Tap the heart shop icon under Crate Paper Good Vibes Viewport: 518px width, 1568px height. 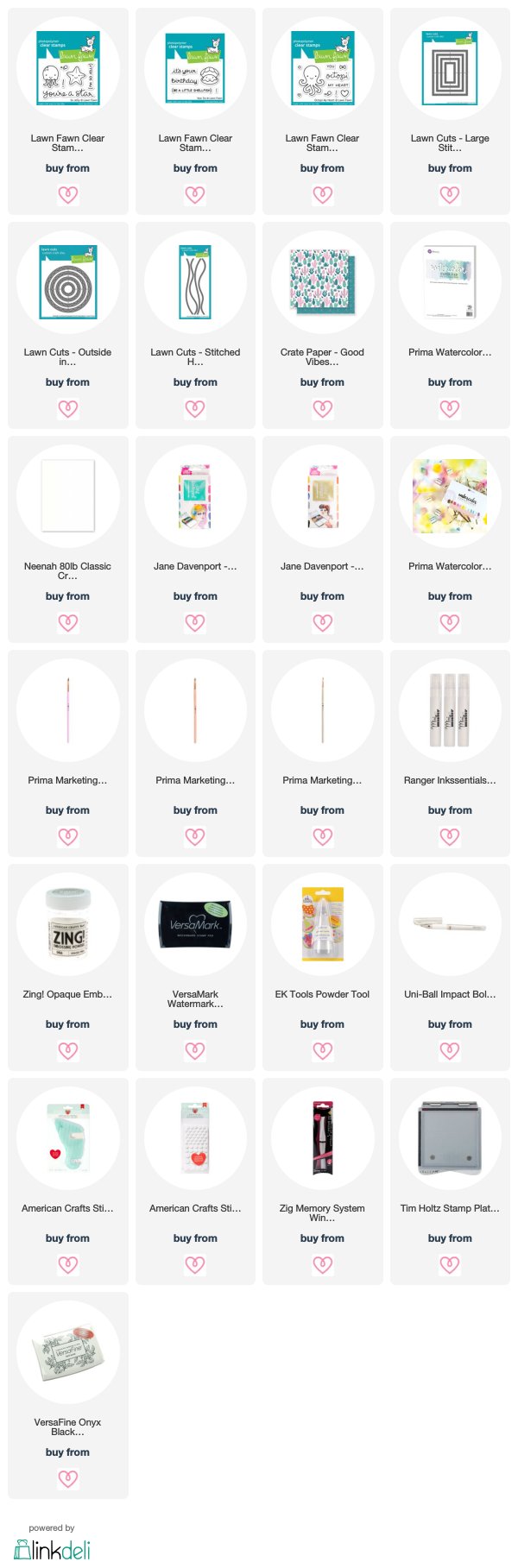(322, 408)
